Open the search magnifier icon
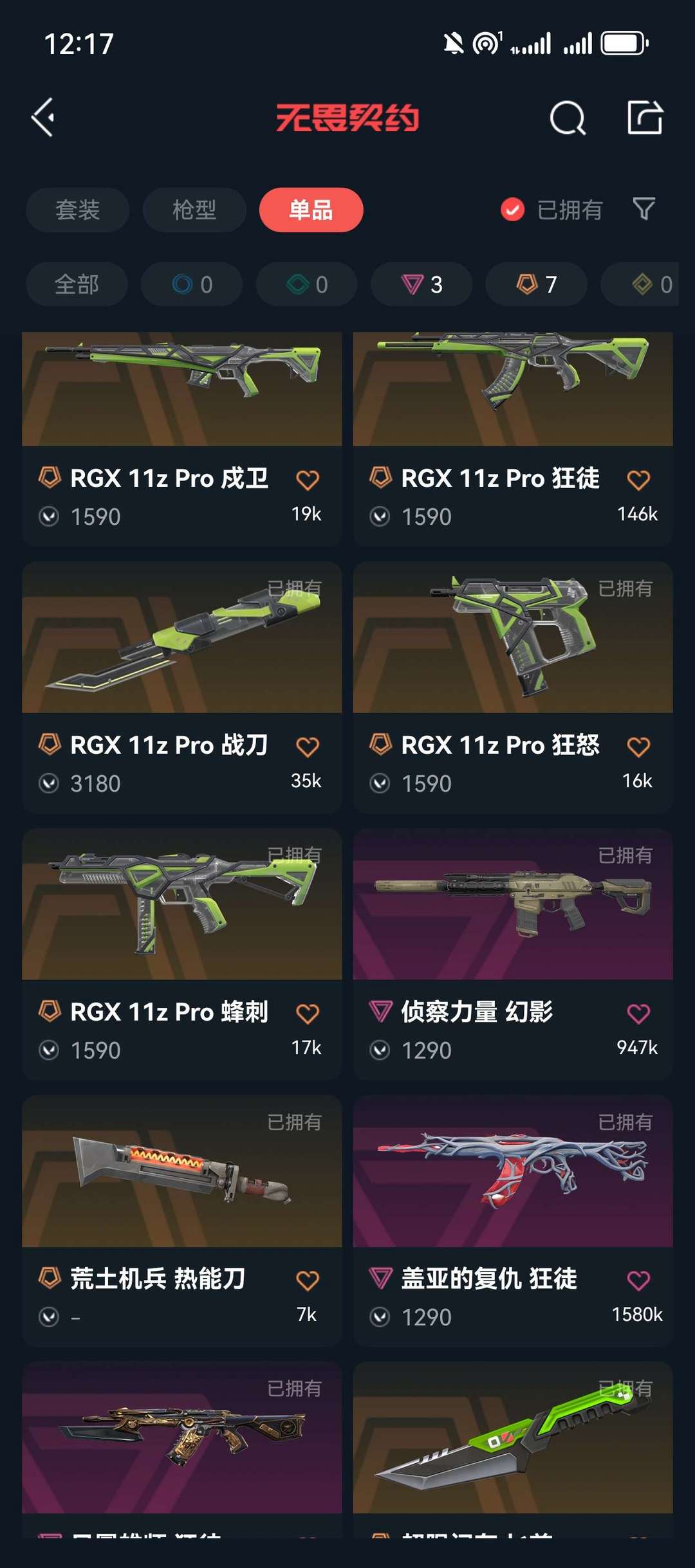Viewport: 695px width, 1568px height. coord(568,118)
